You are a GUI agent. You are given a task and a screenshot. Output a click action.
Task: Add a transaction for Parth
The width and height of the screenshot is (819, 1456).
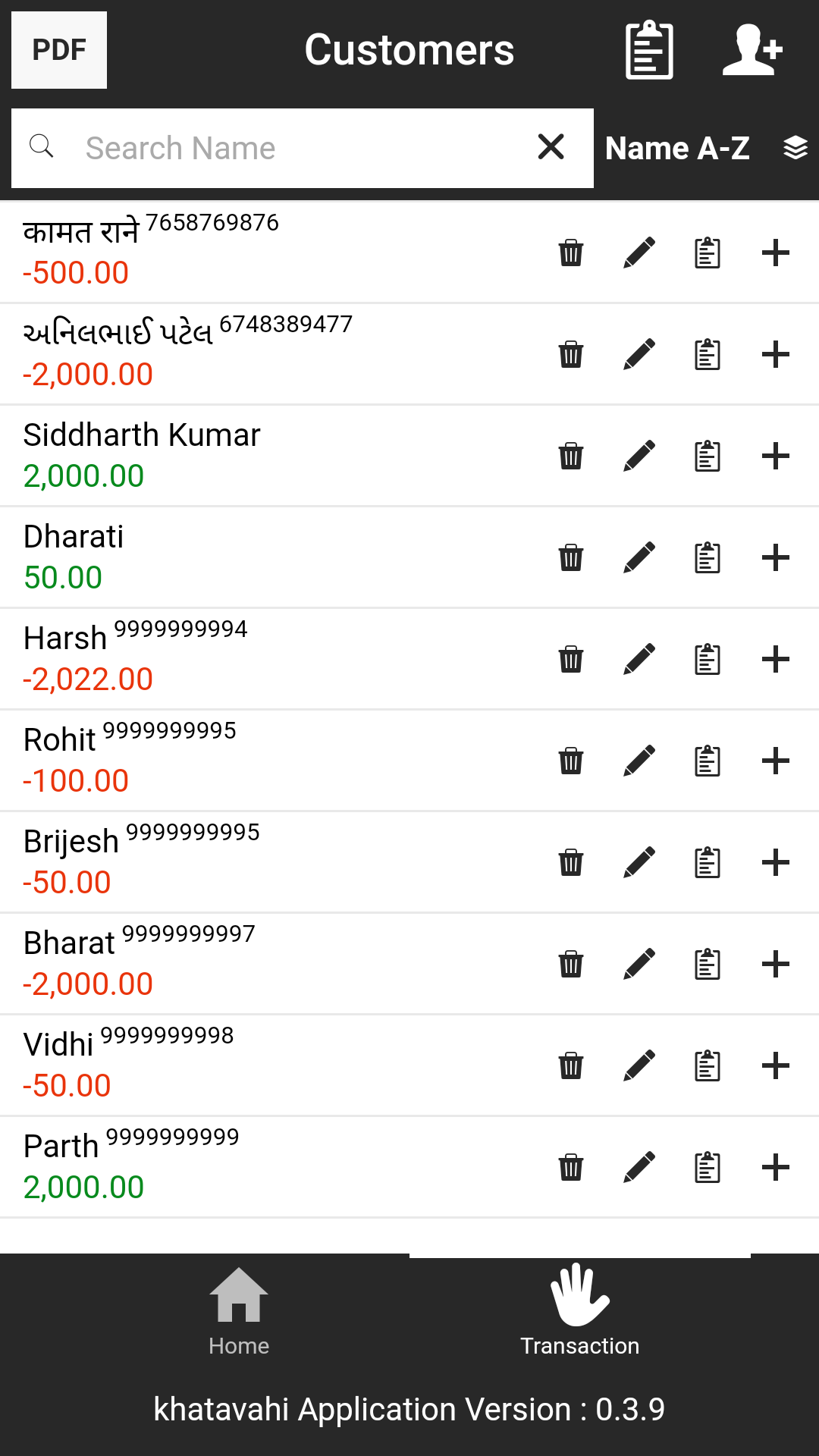click(x=775, y=1167)
